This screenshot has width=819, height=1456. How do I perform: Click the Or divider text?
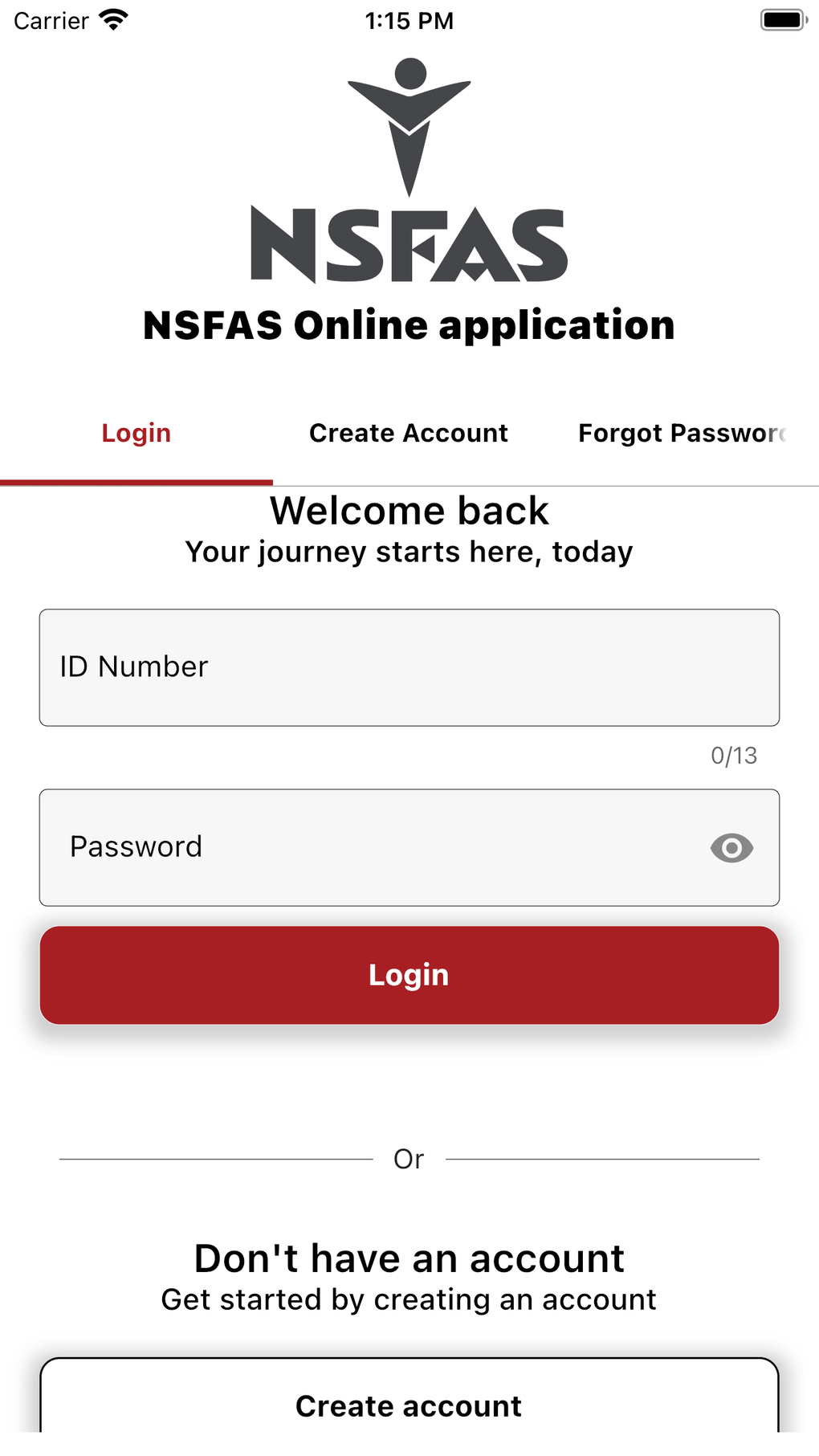coord(409,1159)
